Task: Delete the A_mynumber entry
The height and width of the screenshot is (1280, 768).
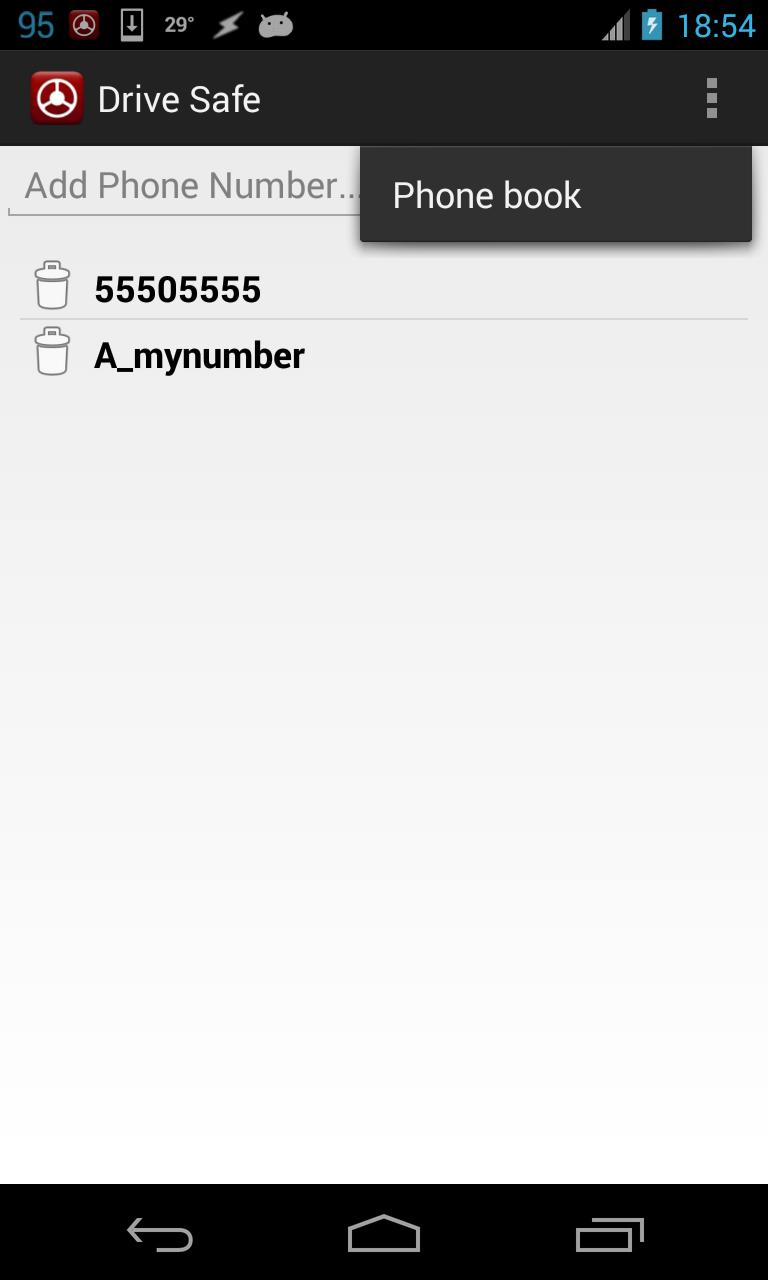Action: (51, 352)
